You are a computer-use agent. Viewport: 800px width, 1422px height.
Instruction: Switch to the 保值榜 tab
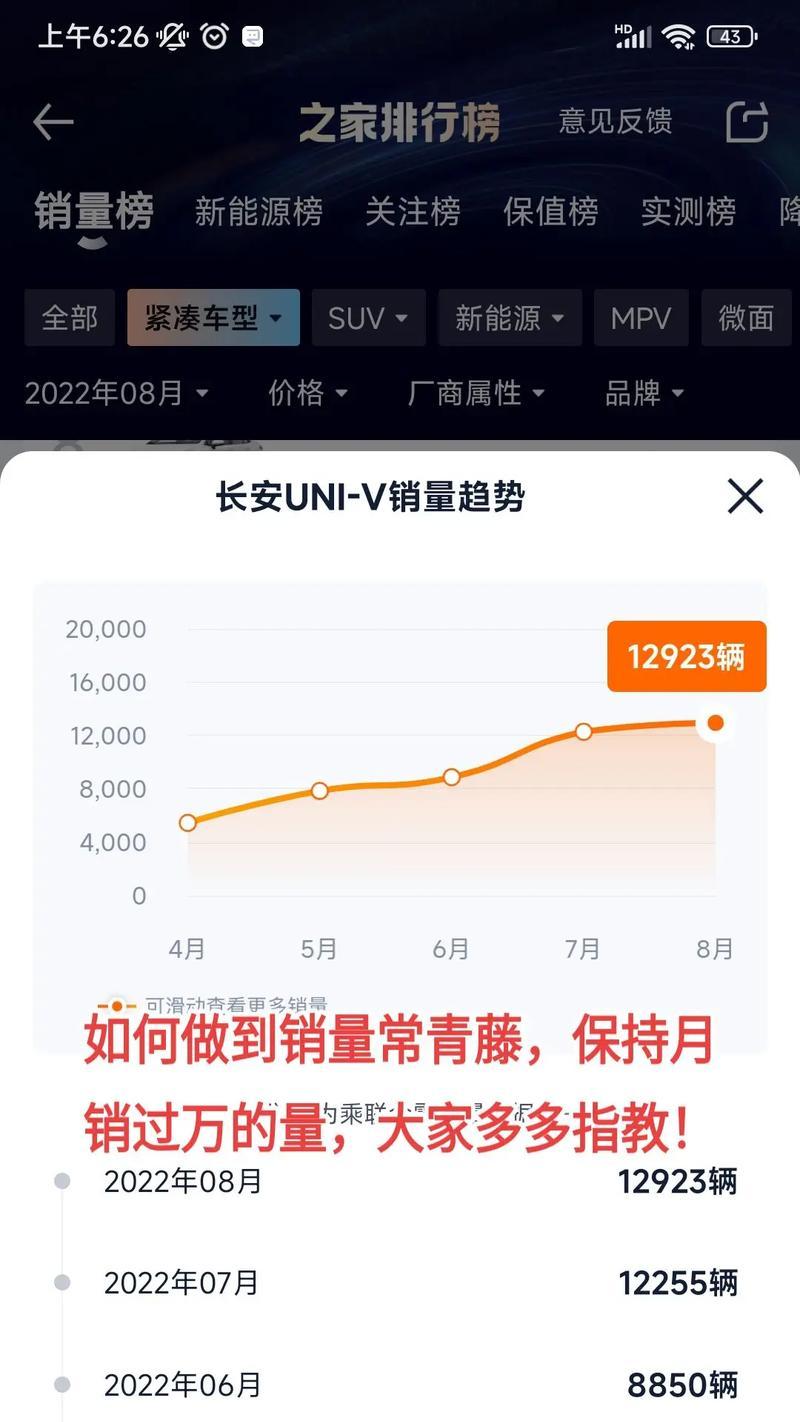click(x=550, y=212)
